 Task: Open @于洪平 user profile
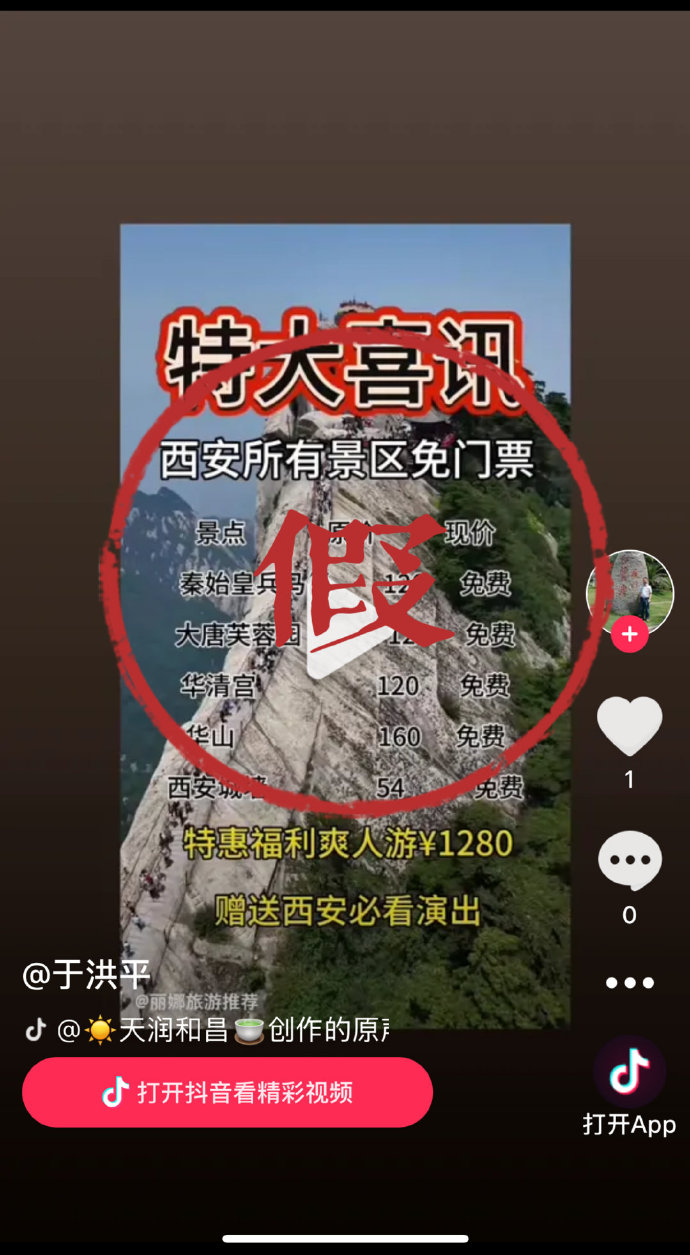(86, 975)
